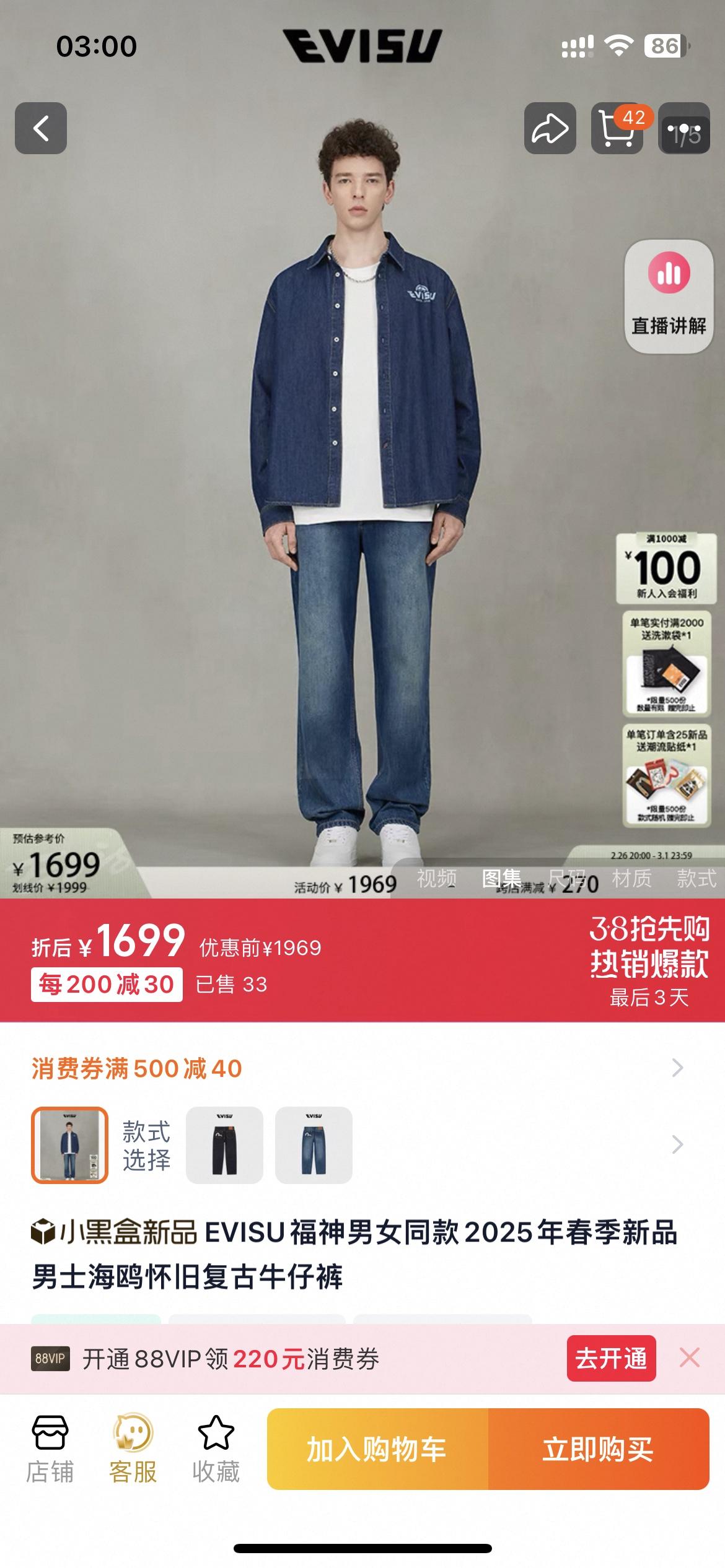Viewport: 725px width, 1568px height.
Task: Select the model photo style thumbnail
Action: click(x=70, y=1145)
